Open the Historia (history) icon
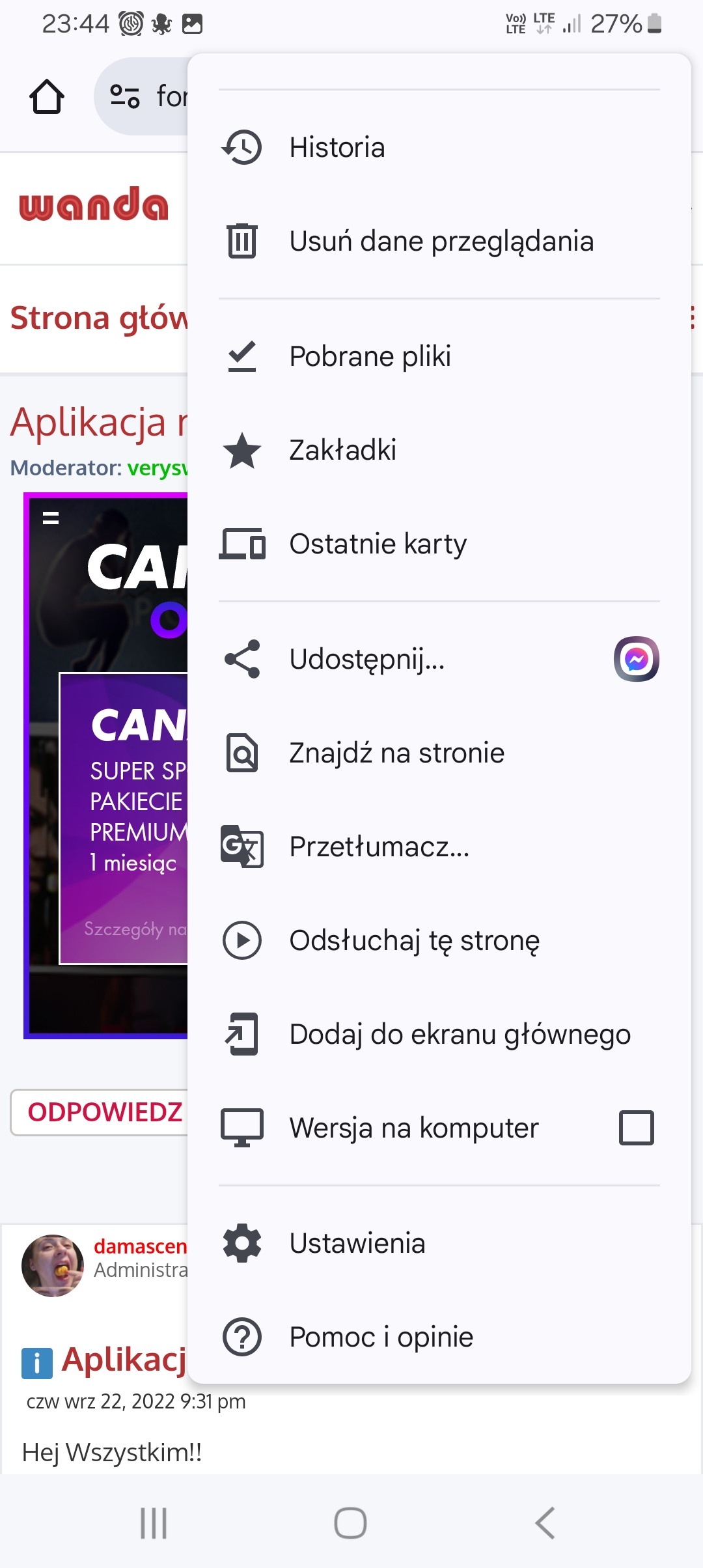703x1568 pixels. pos(242,147)
